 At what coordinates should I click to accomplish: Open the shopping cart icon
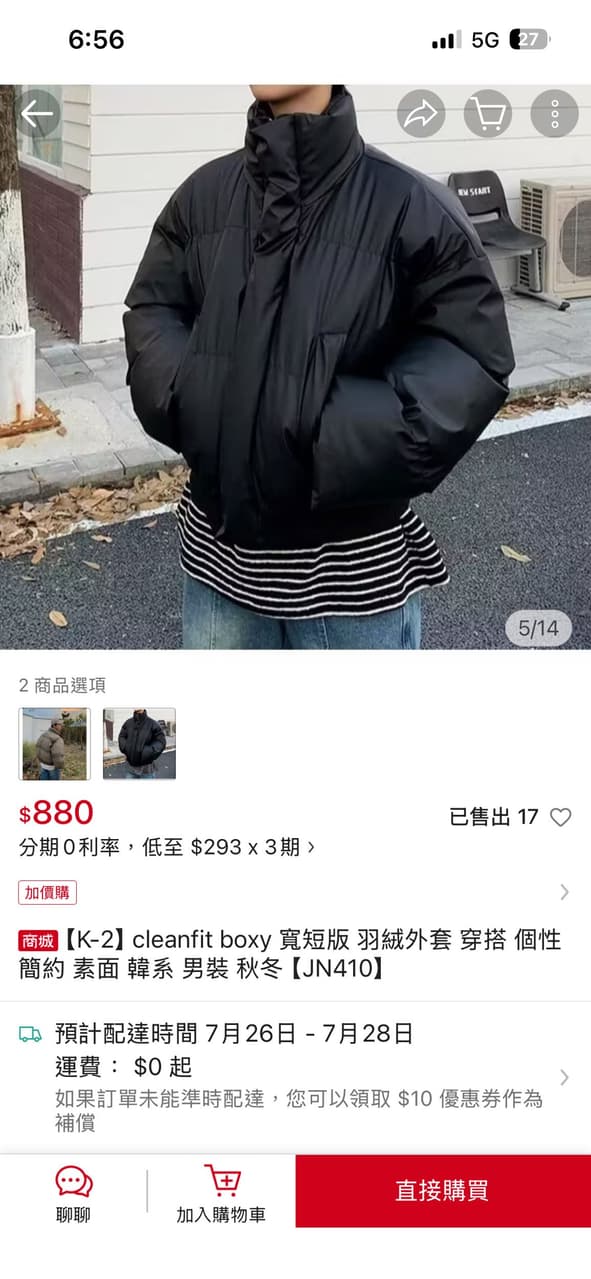pos(488,114)
